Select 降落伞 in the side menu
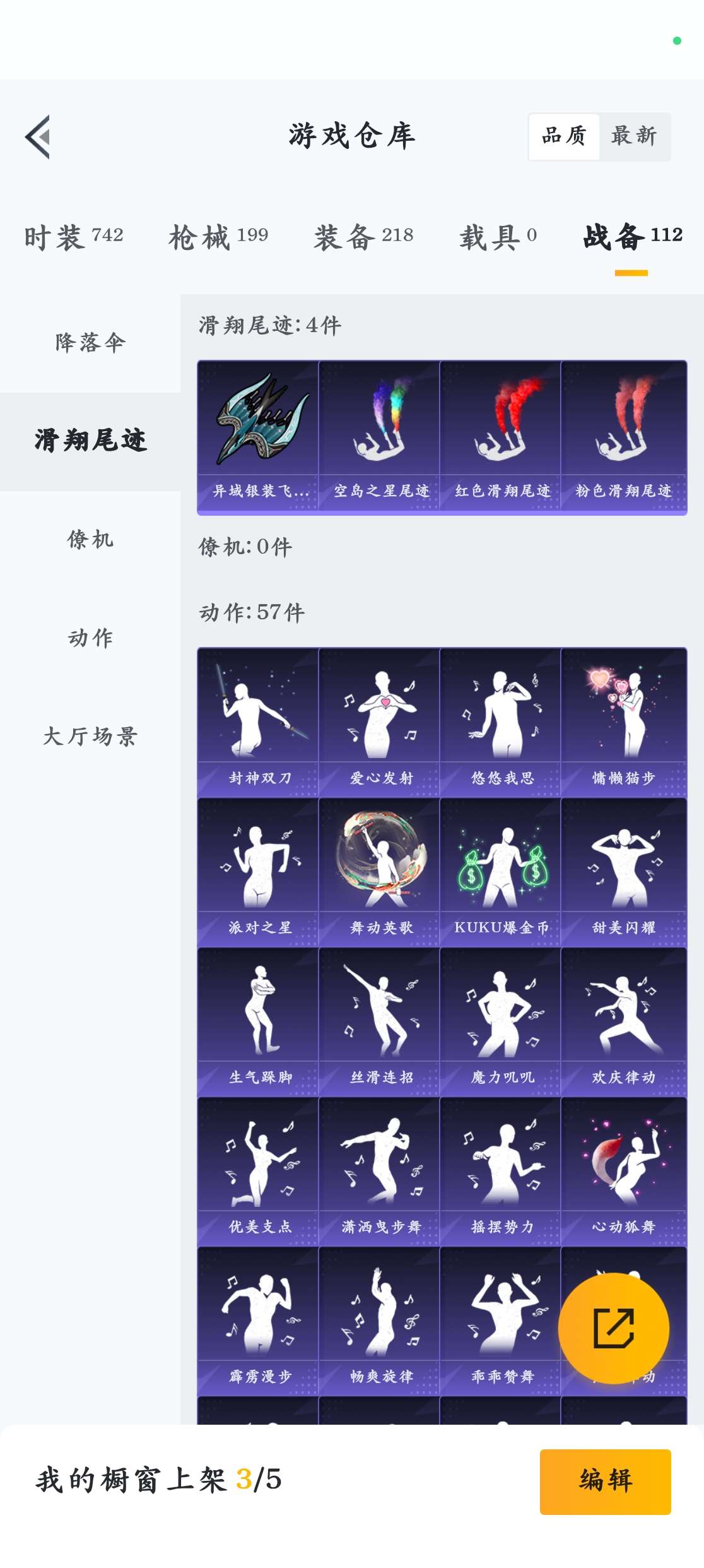 click(90, 343)
